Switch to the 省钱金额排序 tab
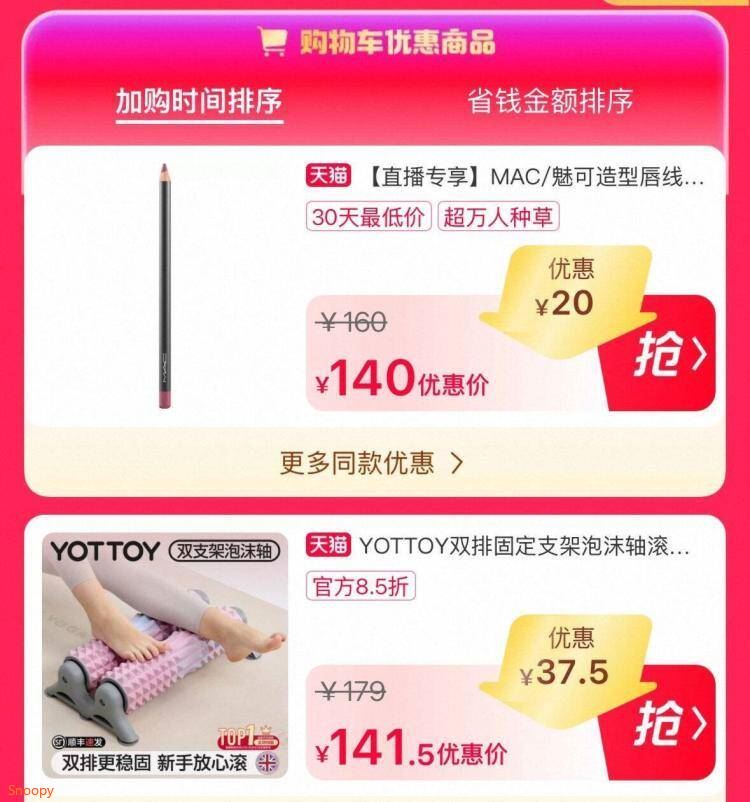The height and width of the screenshot is (802, 750). click(550, 101)
